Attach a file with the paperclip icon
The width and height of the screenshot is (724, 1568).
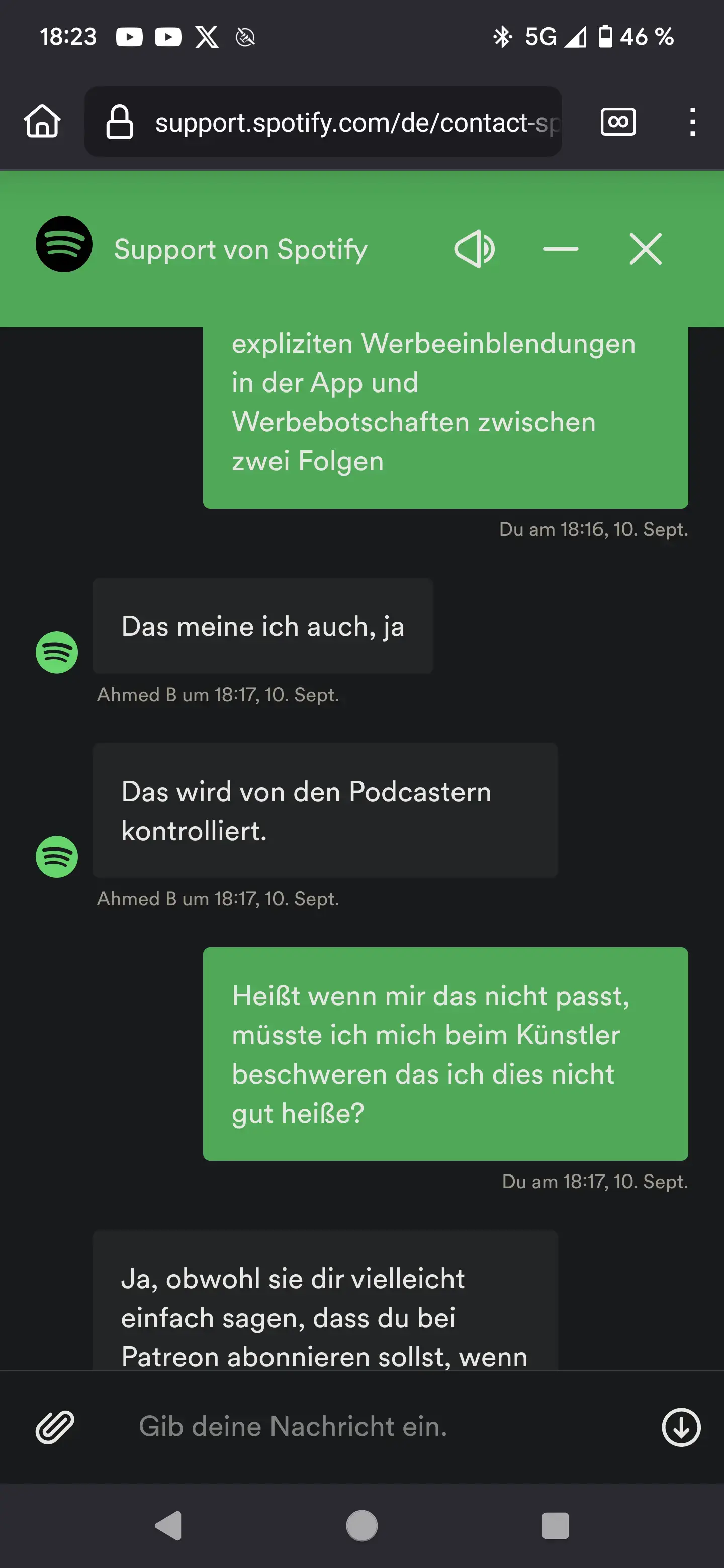tap(55, 1427)
